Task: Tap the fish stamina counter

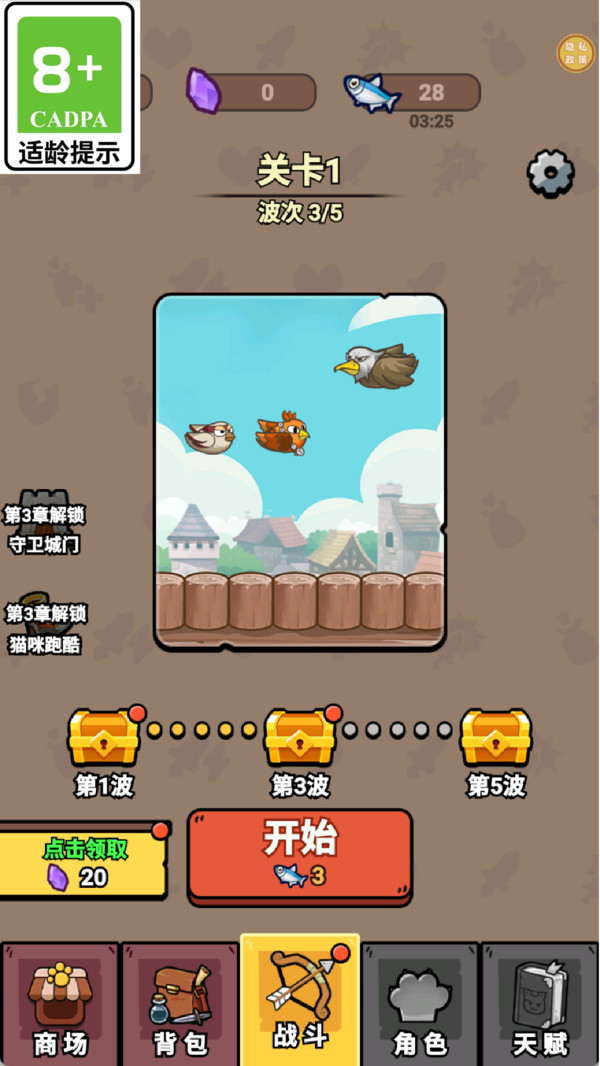Action: click(412, 93)
